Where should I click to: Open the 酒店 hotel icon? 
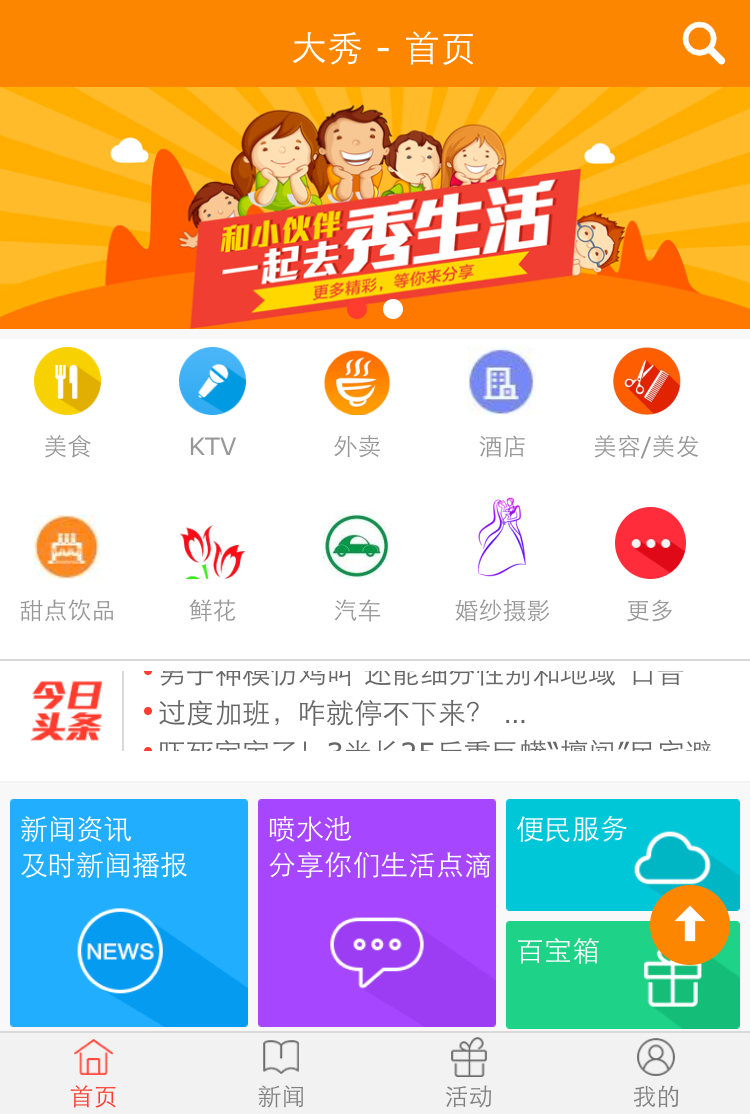click(501, 381)
